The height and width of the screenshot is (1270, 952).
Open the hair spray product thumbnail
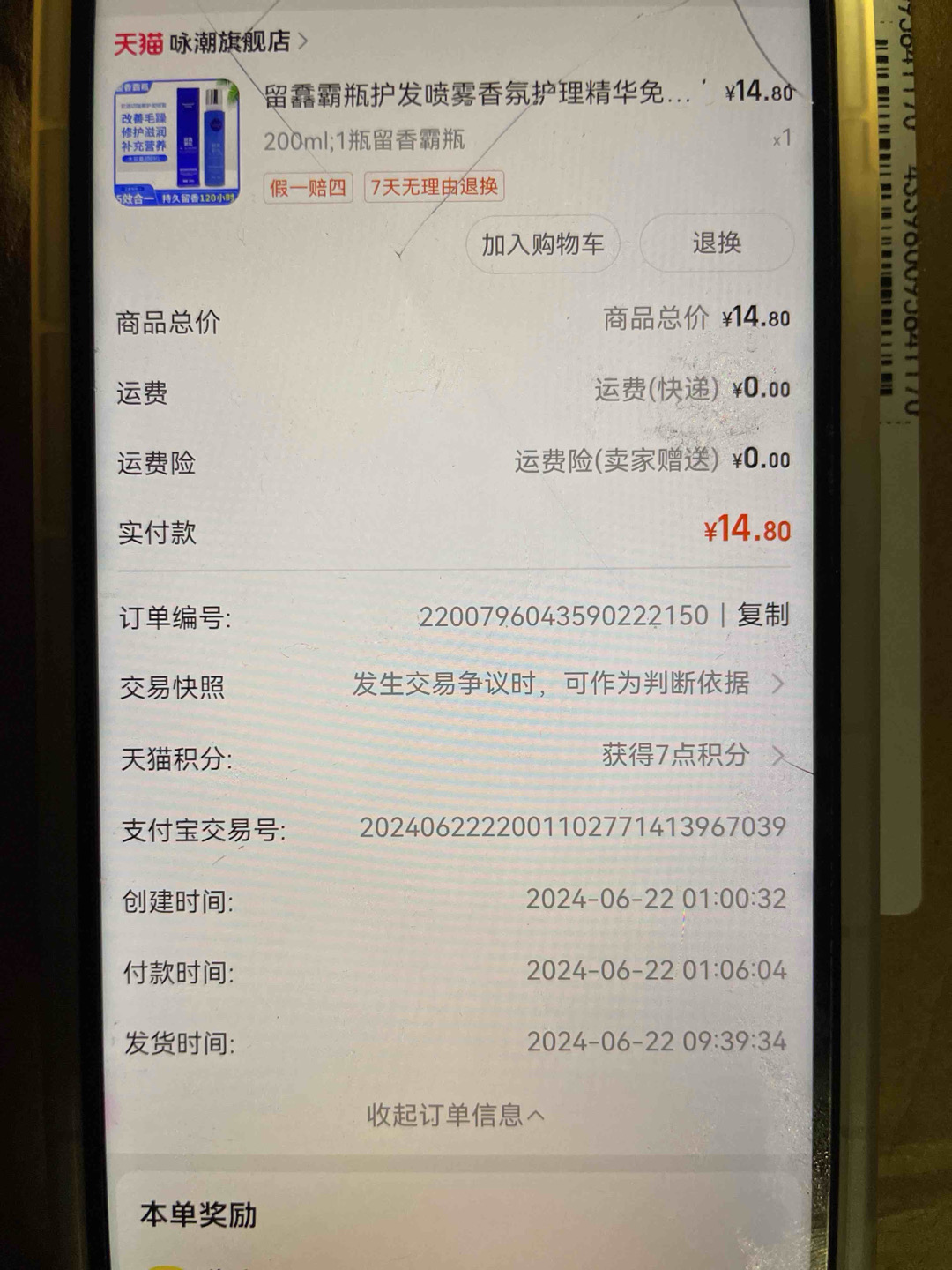click(x=177, y=143)
